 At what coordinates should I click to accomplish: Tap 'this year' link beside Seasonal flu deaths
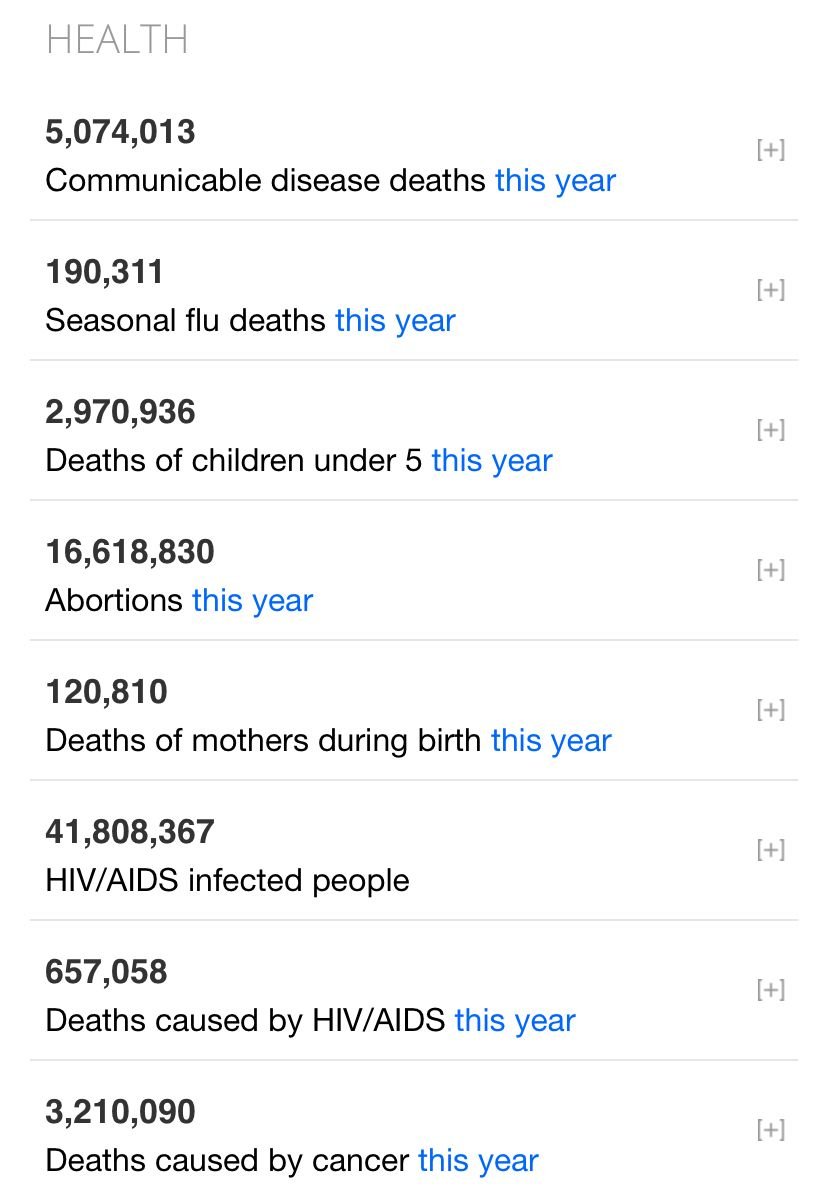tap(395, 321)
